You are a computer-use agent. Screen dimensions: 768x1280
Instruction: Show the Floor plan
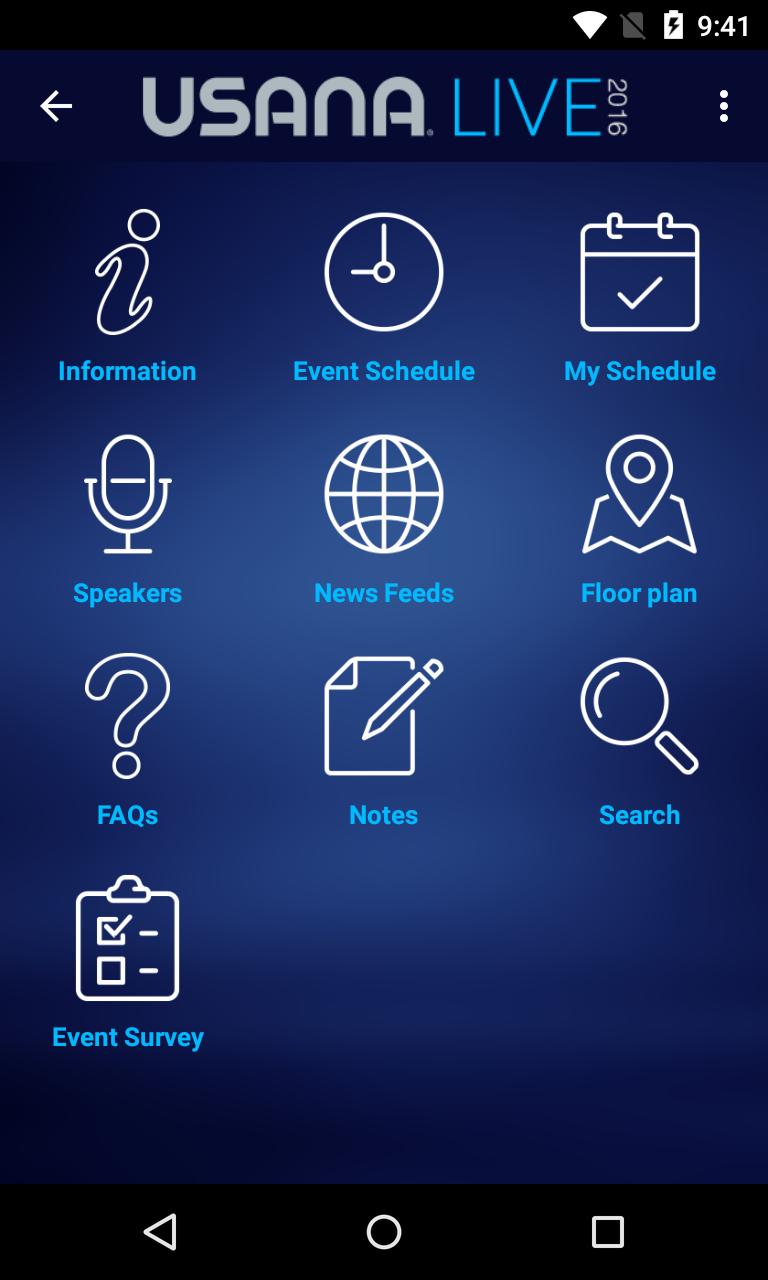(640, 518)
